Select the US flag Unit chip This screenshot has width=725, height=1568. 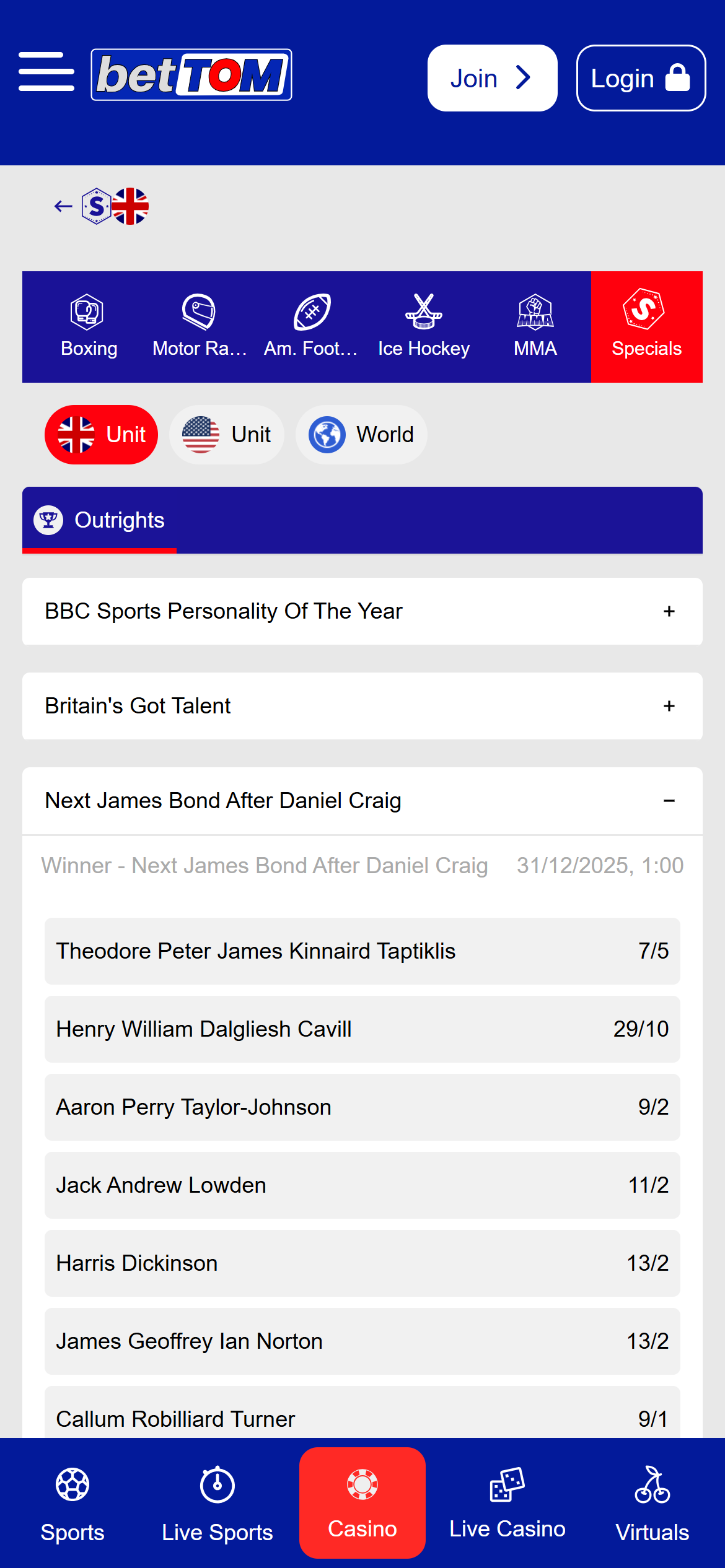click(x=227, y=435)
